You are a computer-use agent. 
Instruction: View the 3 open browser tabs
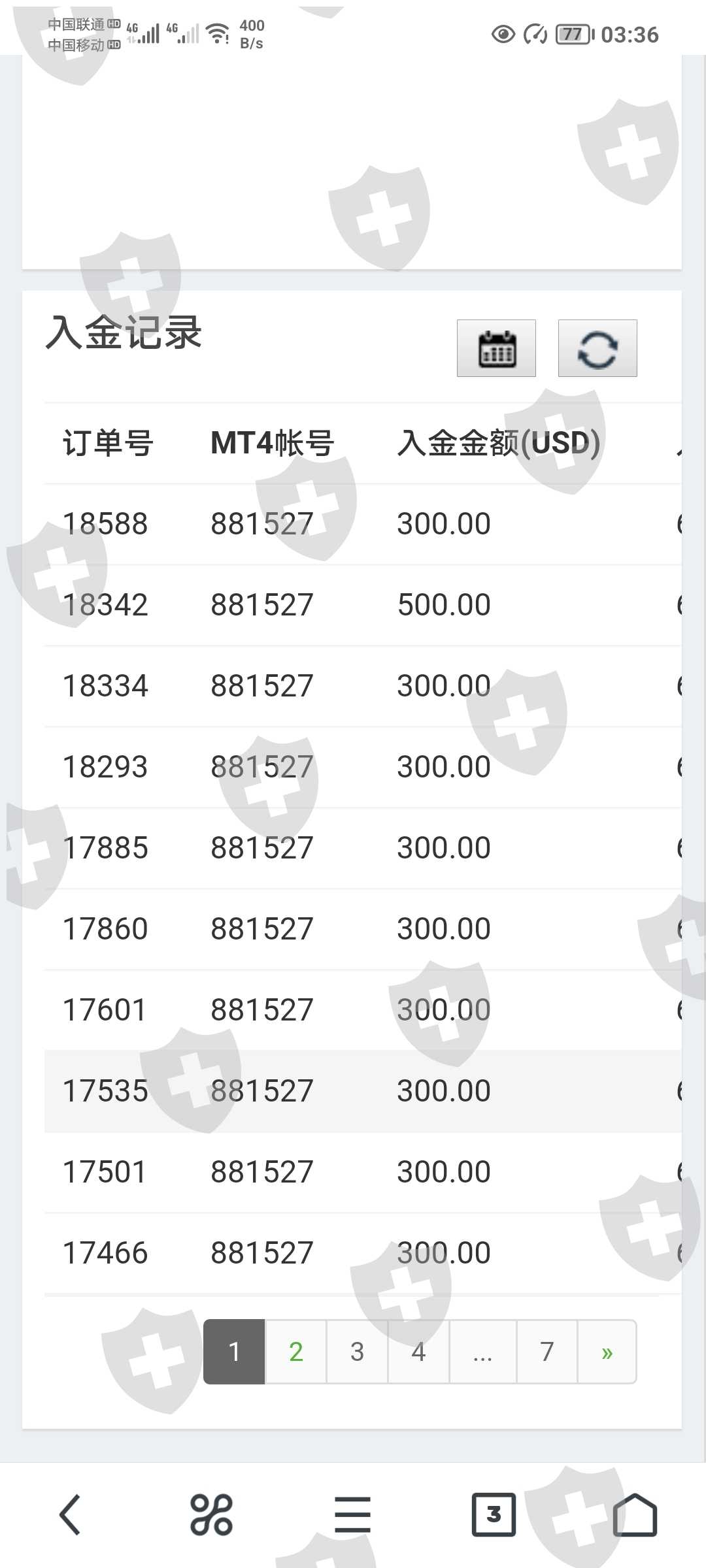(494, 1514)
